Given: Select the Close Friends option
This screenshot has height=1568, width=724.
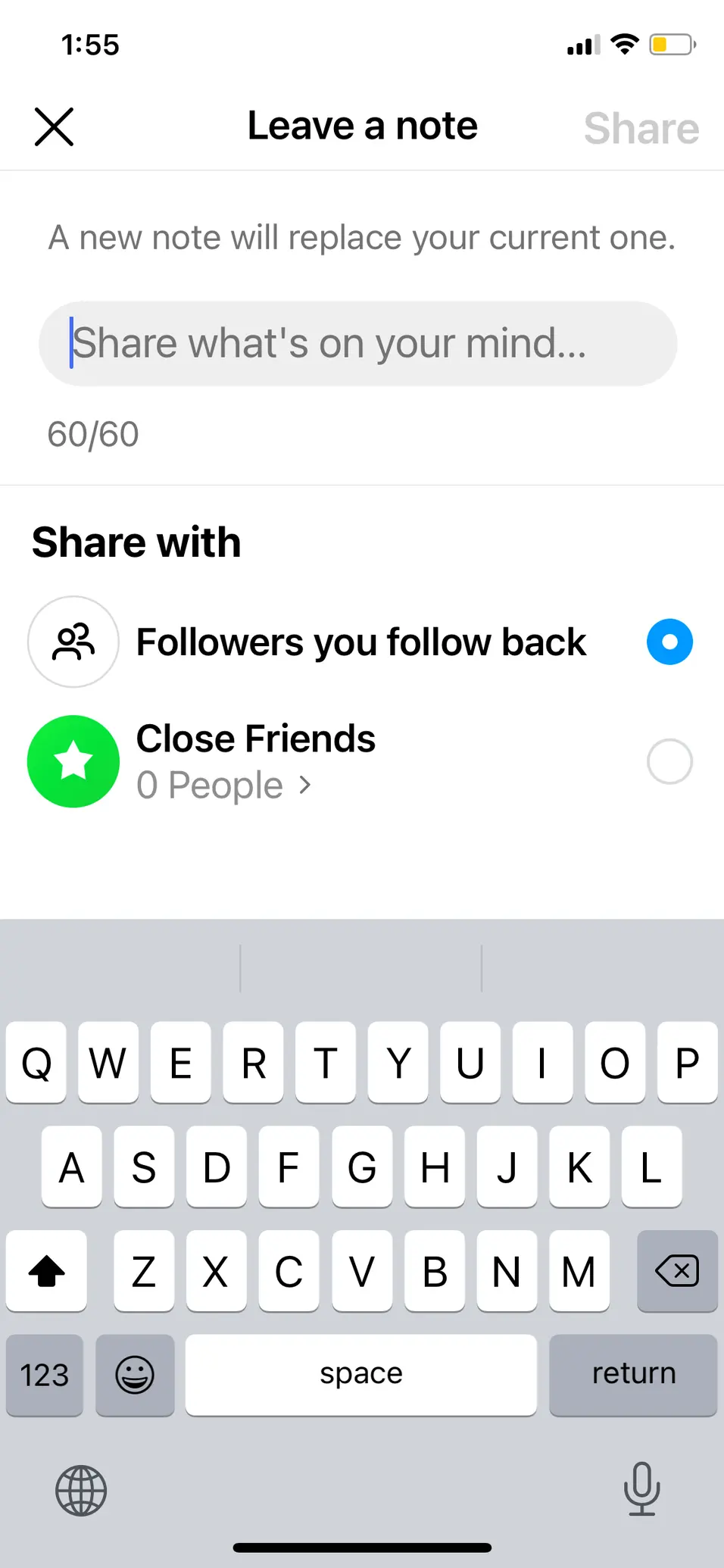Looking at the screenshot, I should pos(669,761).
